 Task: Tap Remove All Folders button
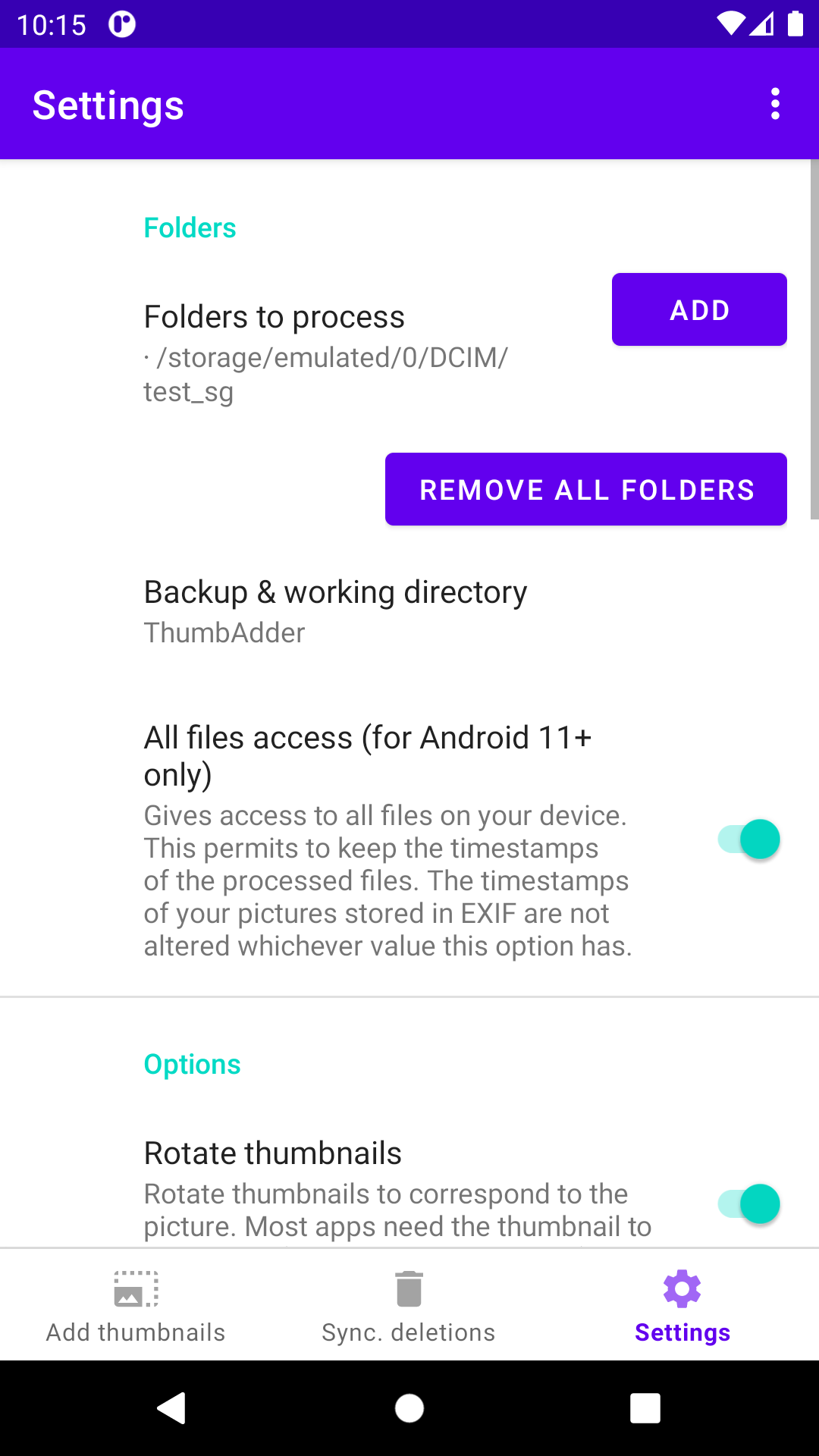(x=585, y=489)
